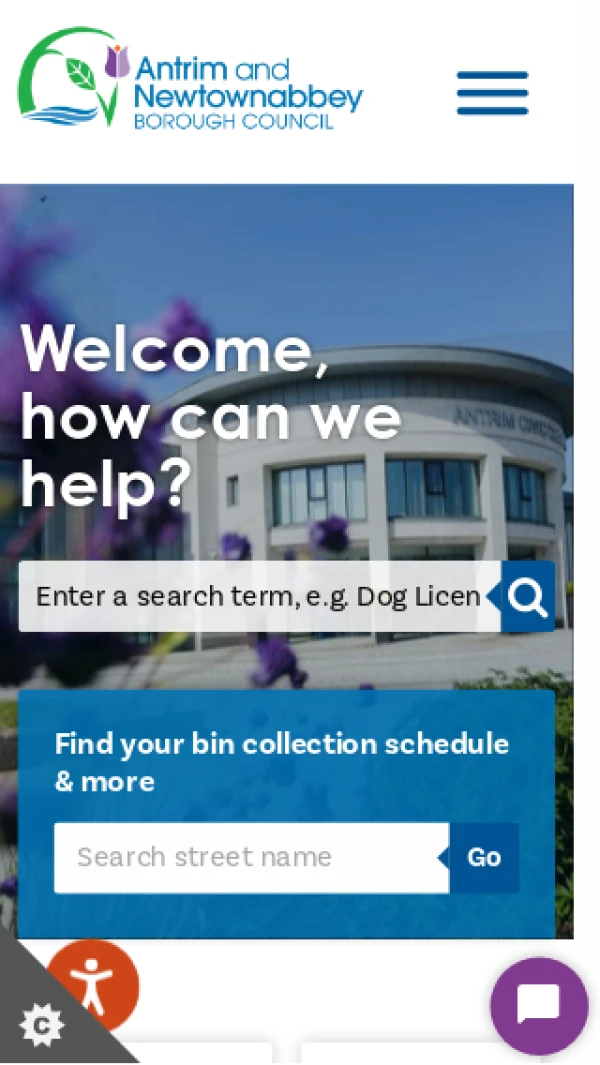Image resolution: width=600 pixels, height=1065 pixels.
Task: Focus the site search term field
Action: point(258,597)
